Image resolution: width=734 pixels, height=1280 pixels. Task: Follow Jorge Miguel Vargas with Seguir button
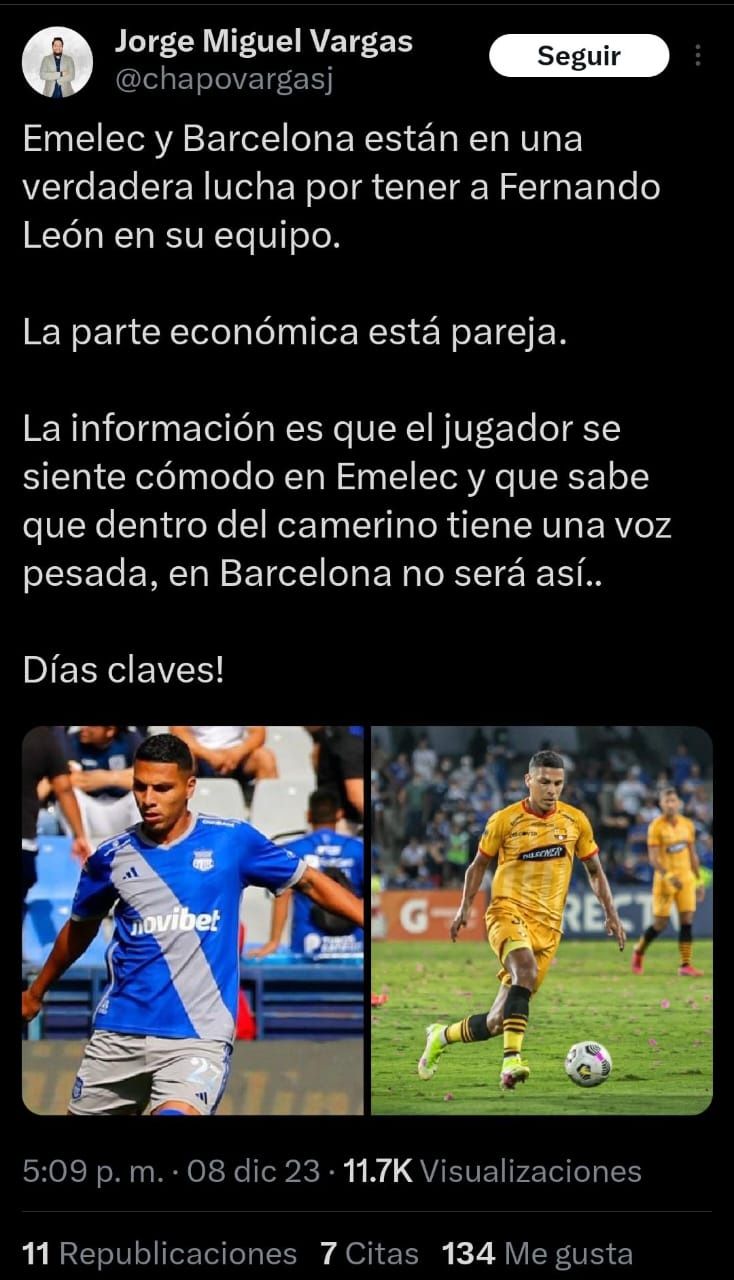[x=578, y=56]
